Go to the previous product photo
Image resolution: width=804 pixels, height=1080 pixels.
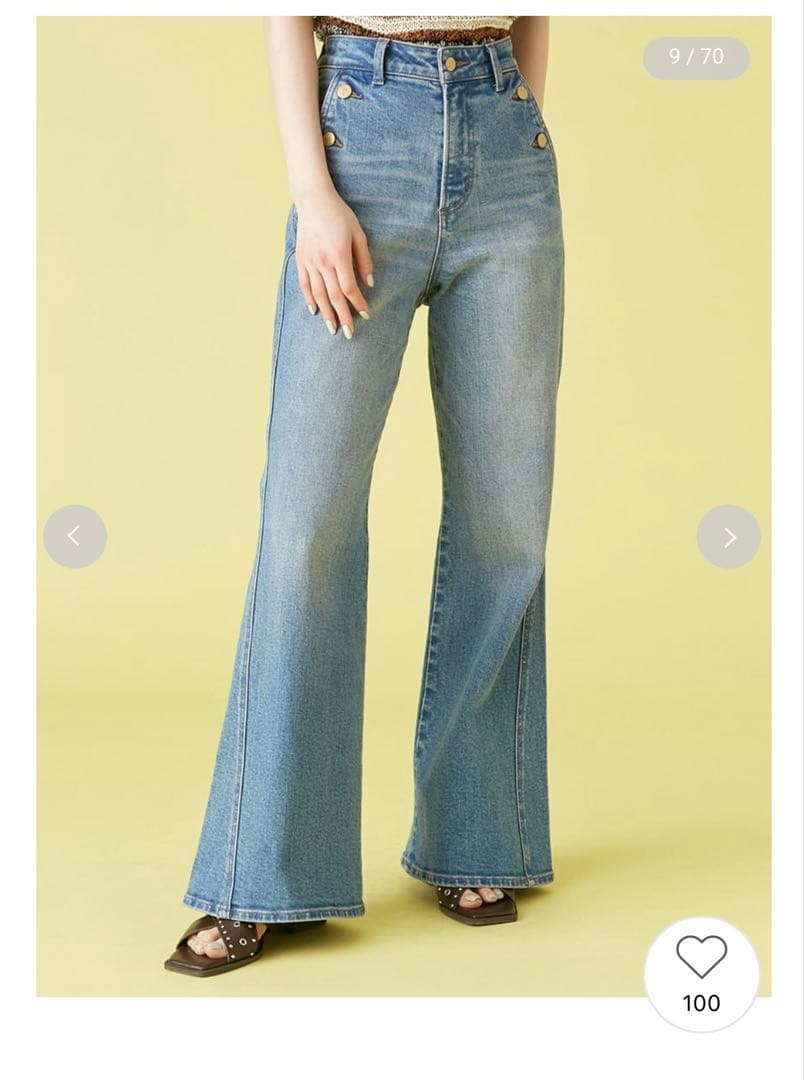click(75, 537)
